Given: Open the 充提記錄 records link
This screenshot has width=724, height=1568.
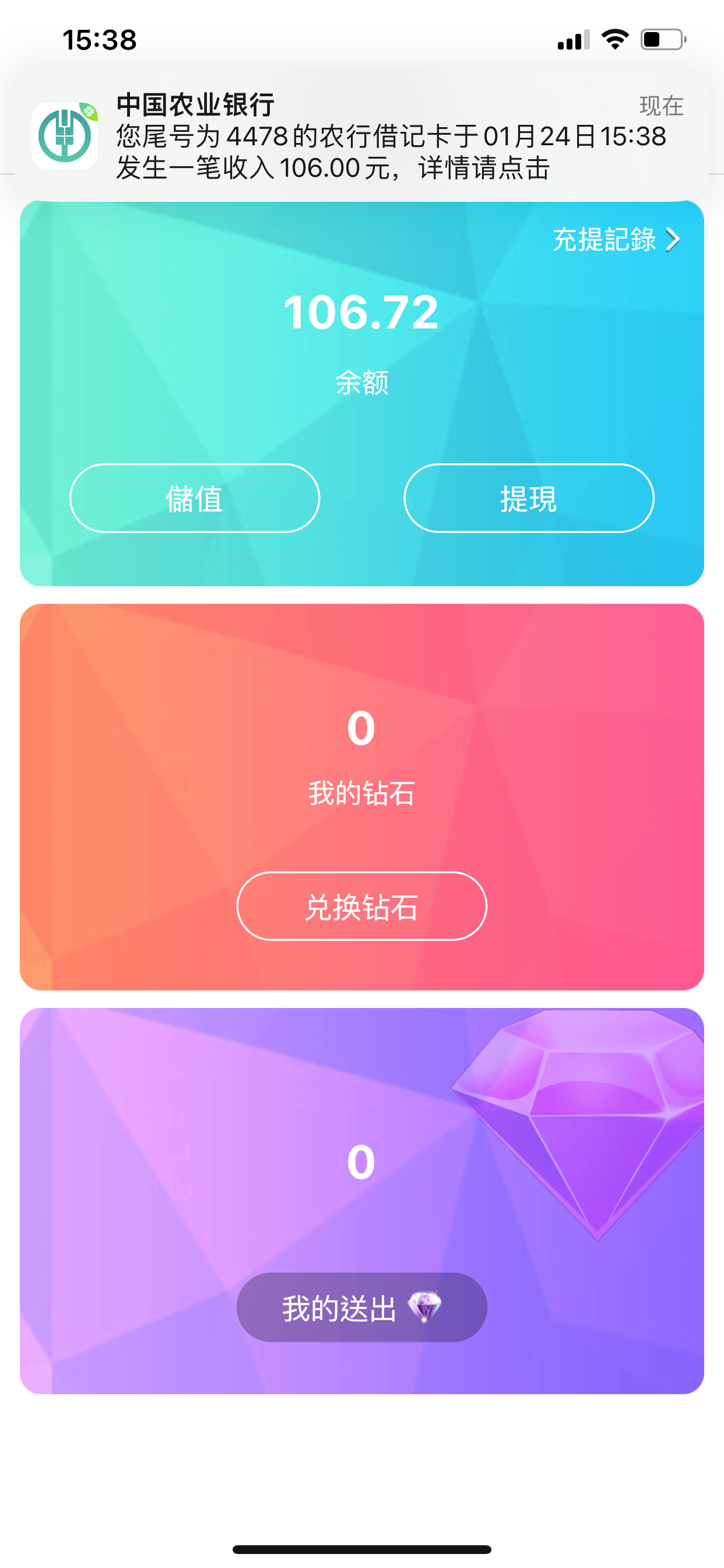Looking at the screenshot, I should coord(615,239).
